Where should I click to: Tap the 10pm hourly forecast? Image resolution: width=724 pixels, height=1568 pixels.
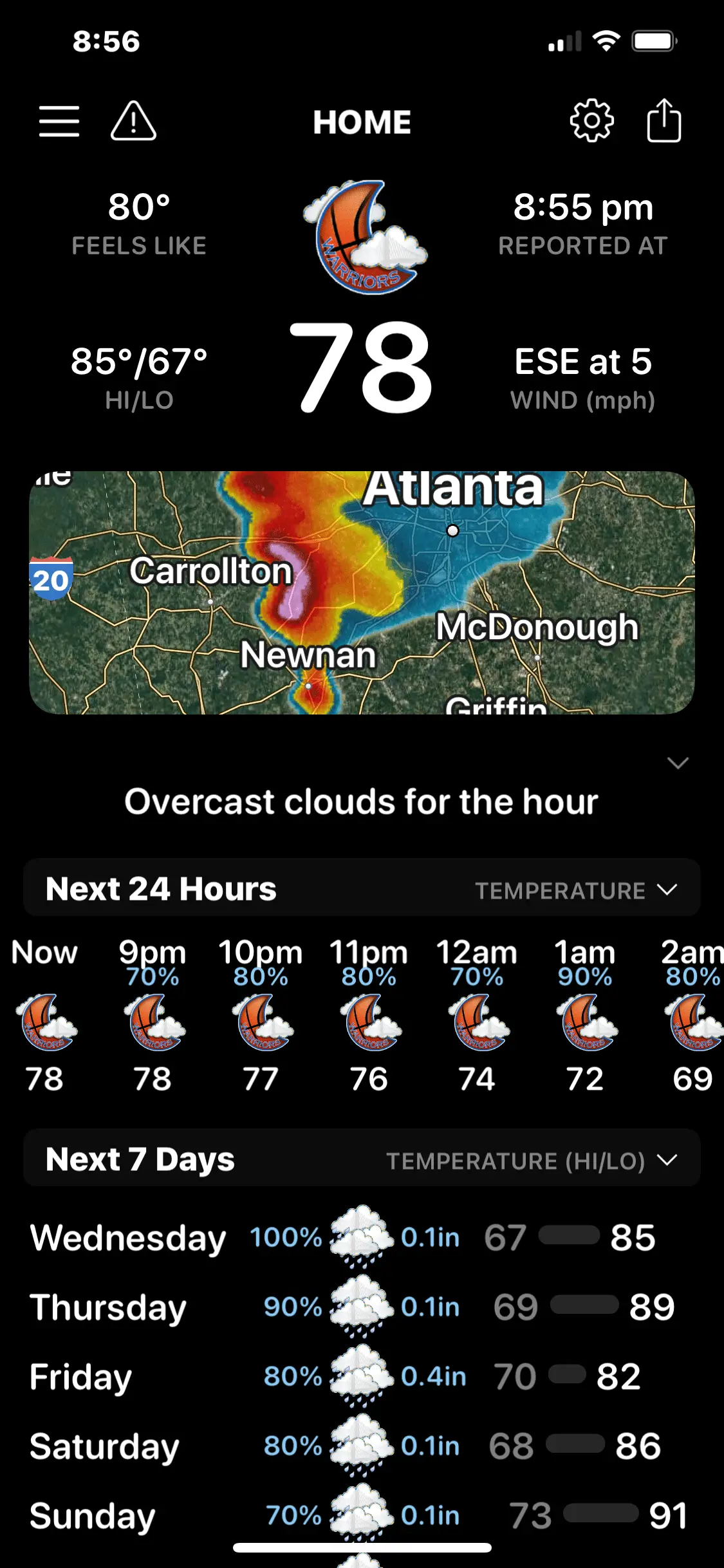pos(261,1017)
